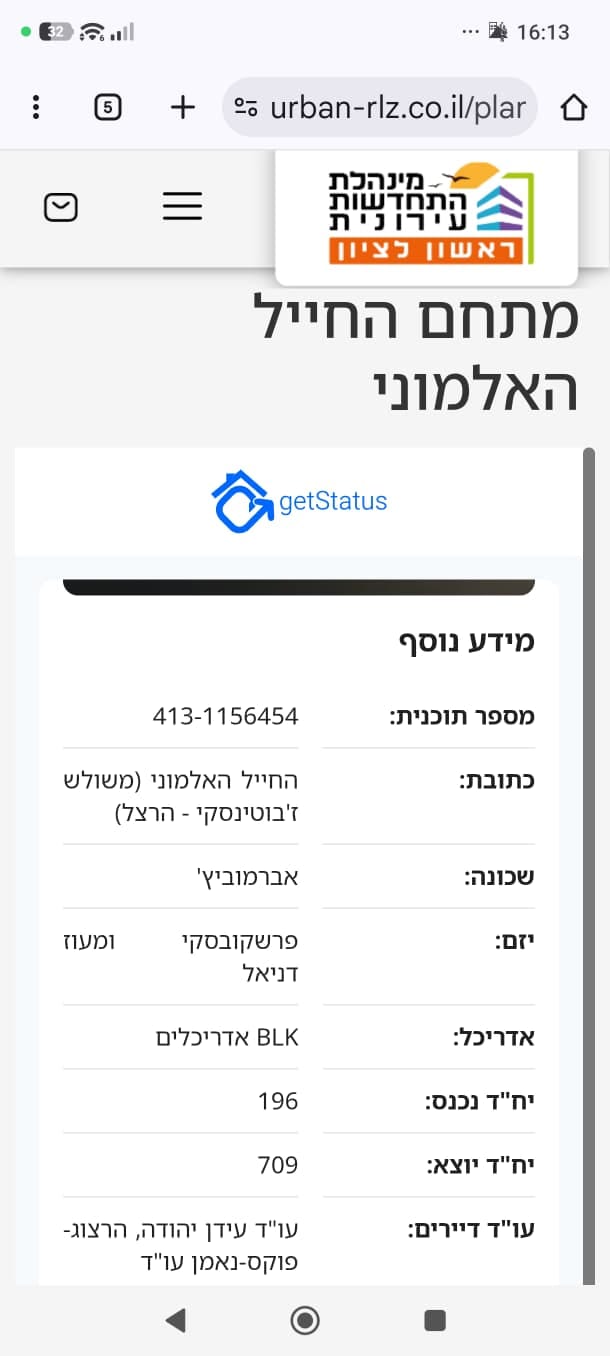Screen dimensions: 610x1356
Task: Go to the browser home page
Action: click(573, 107)
